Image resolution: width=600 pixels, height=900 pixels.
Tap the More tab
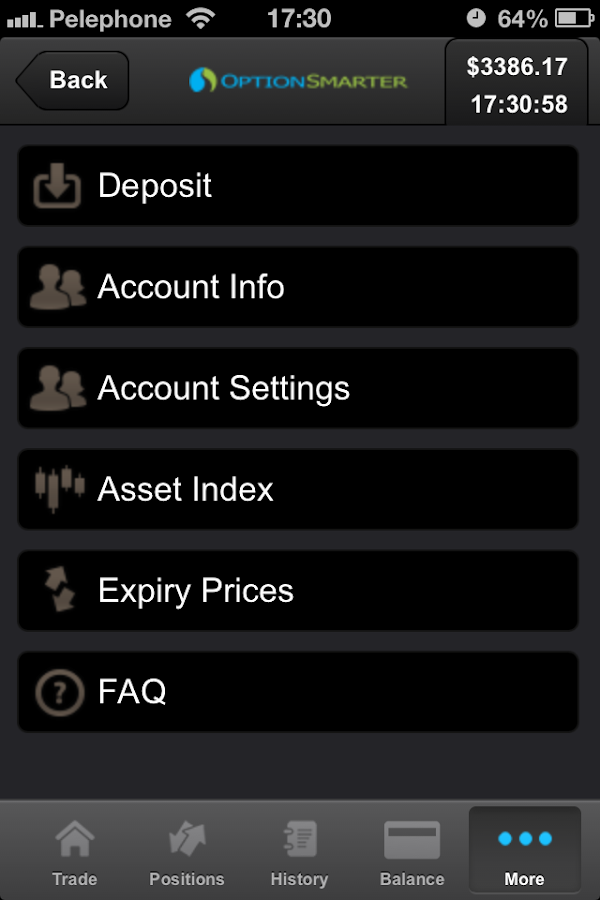coord(524,852)
